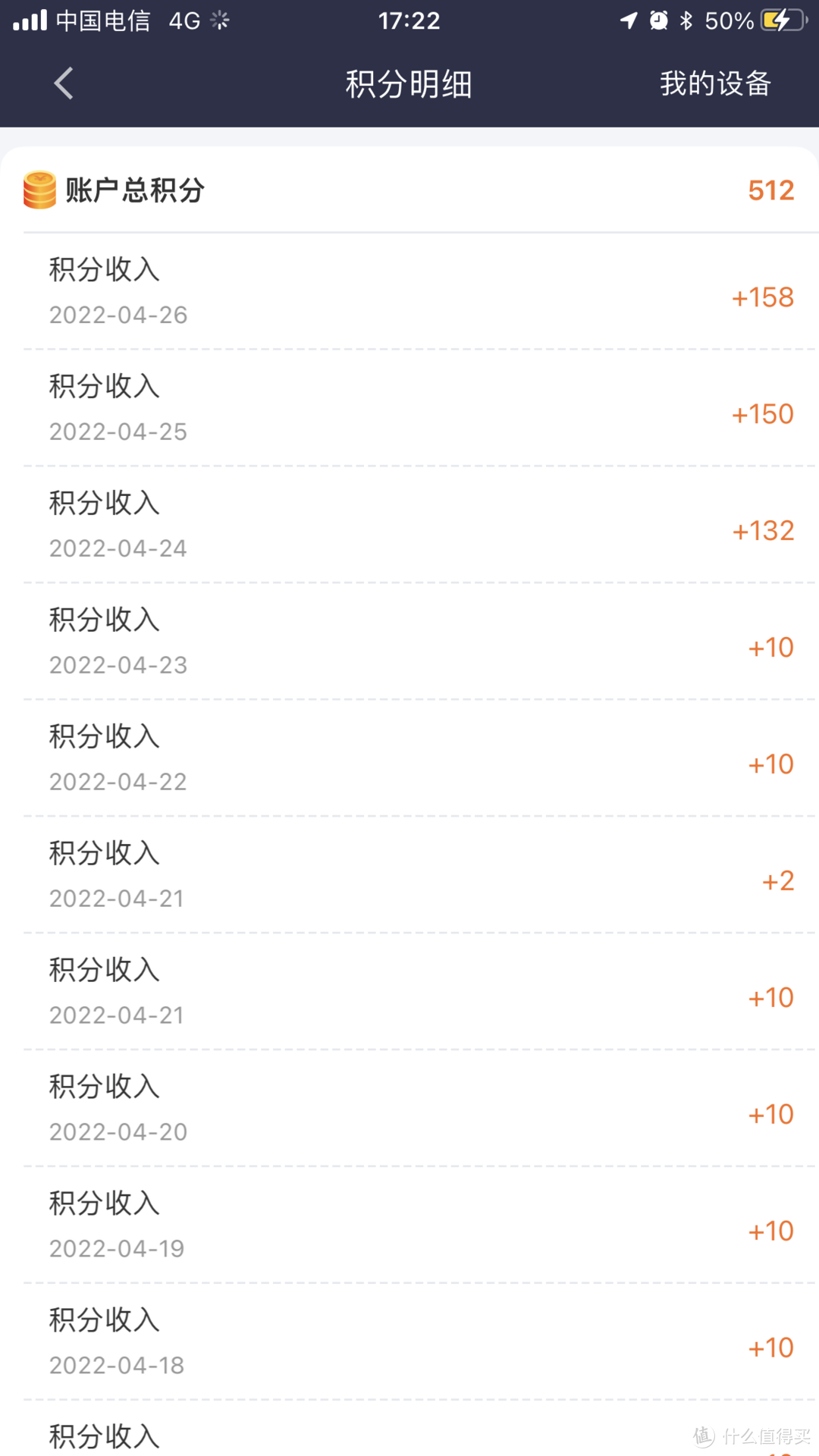Tap the 积分明细 page title

tap(408, 85)
